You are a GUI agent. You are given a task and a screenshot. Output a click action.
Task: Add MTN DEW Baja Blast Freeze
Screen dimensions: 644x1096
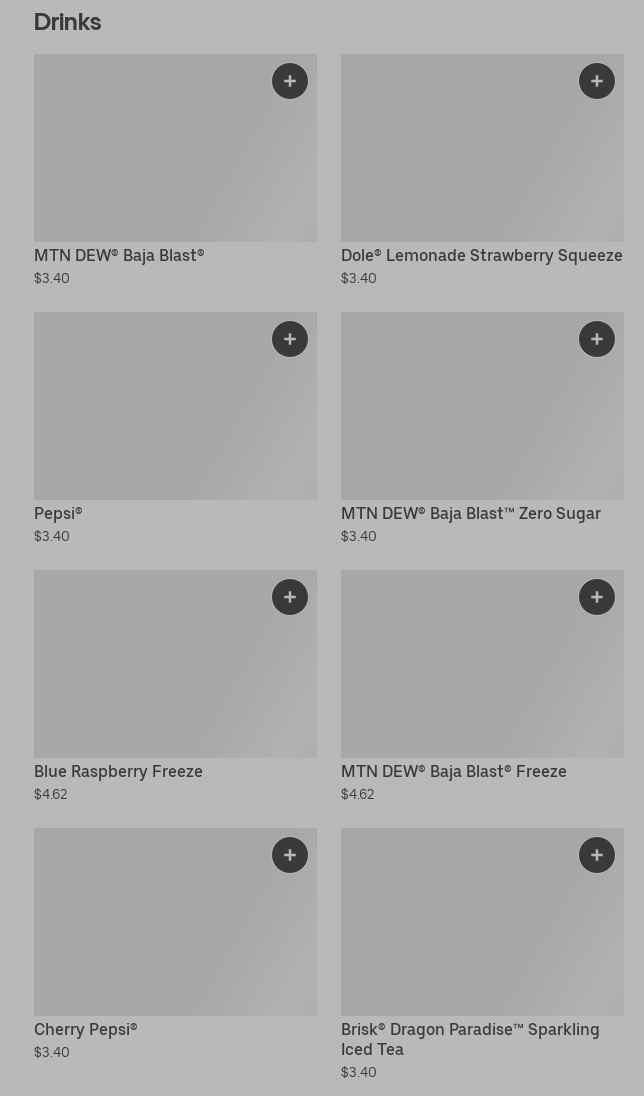click(x=597, y=597)
